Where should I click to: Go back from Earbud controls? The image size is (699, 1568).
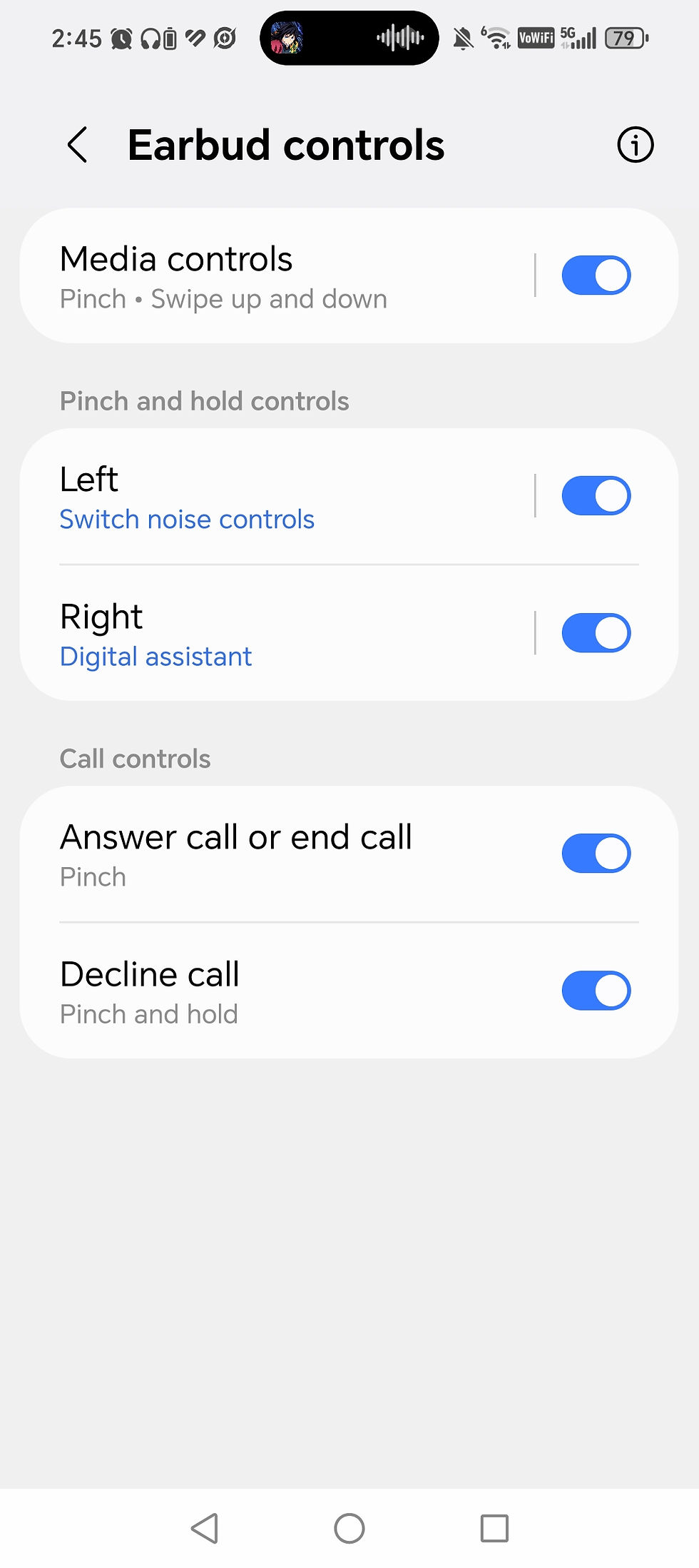(78, 145)
